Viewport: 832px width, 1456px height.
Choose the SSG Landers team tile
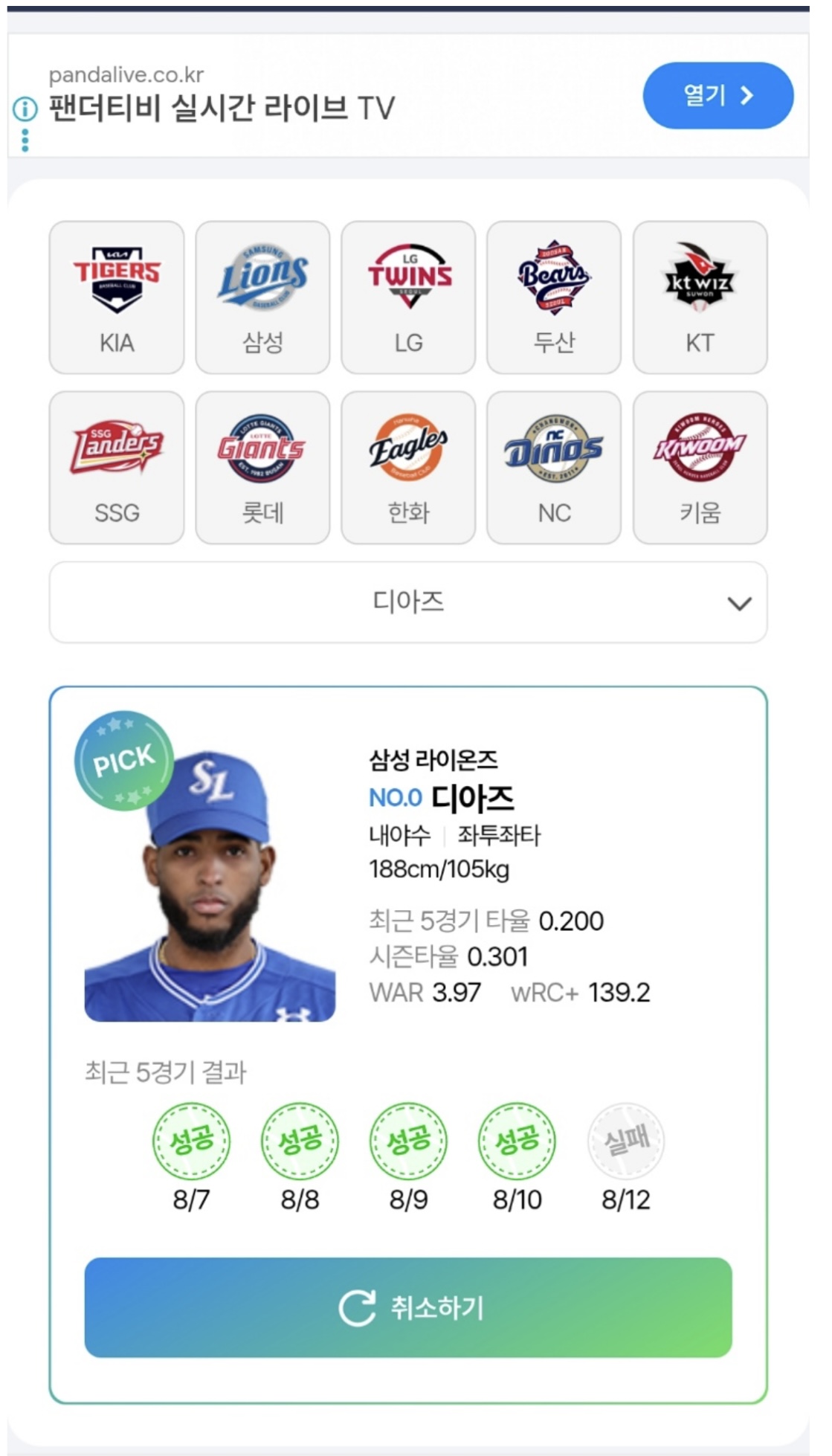(x=117, y=468)
